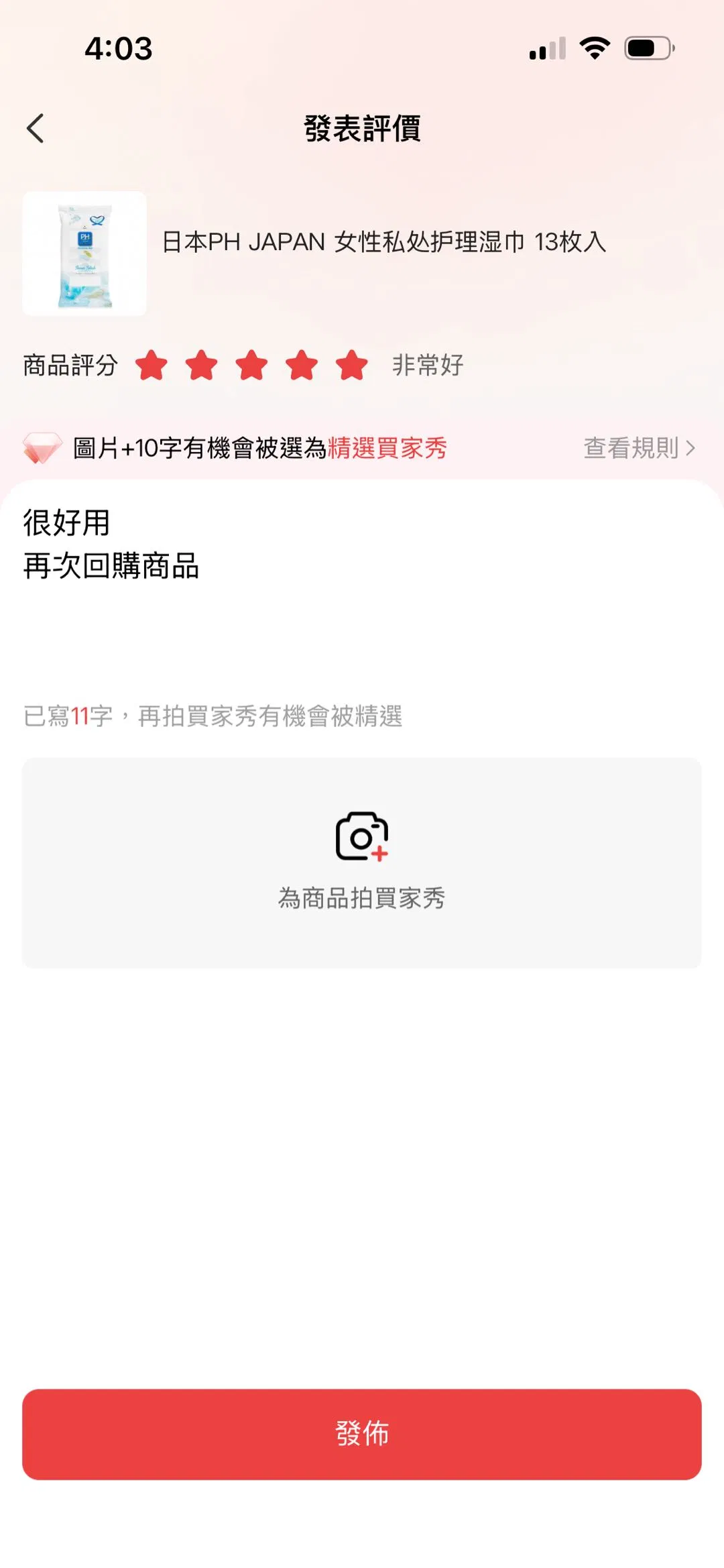Go back from the 發表評價 screen

click(x=36, y=128)
